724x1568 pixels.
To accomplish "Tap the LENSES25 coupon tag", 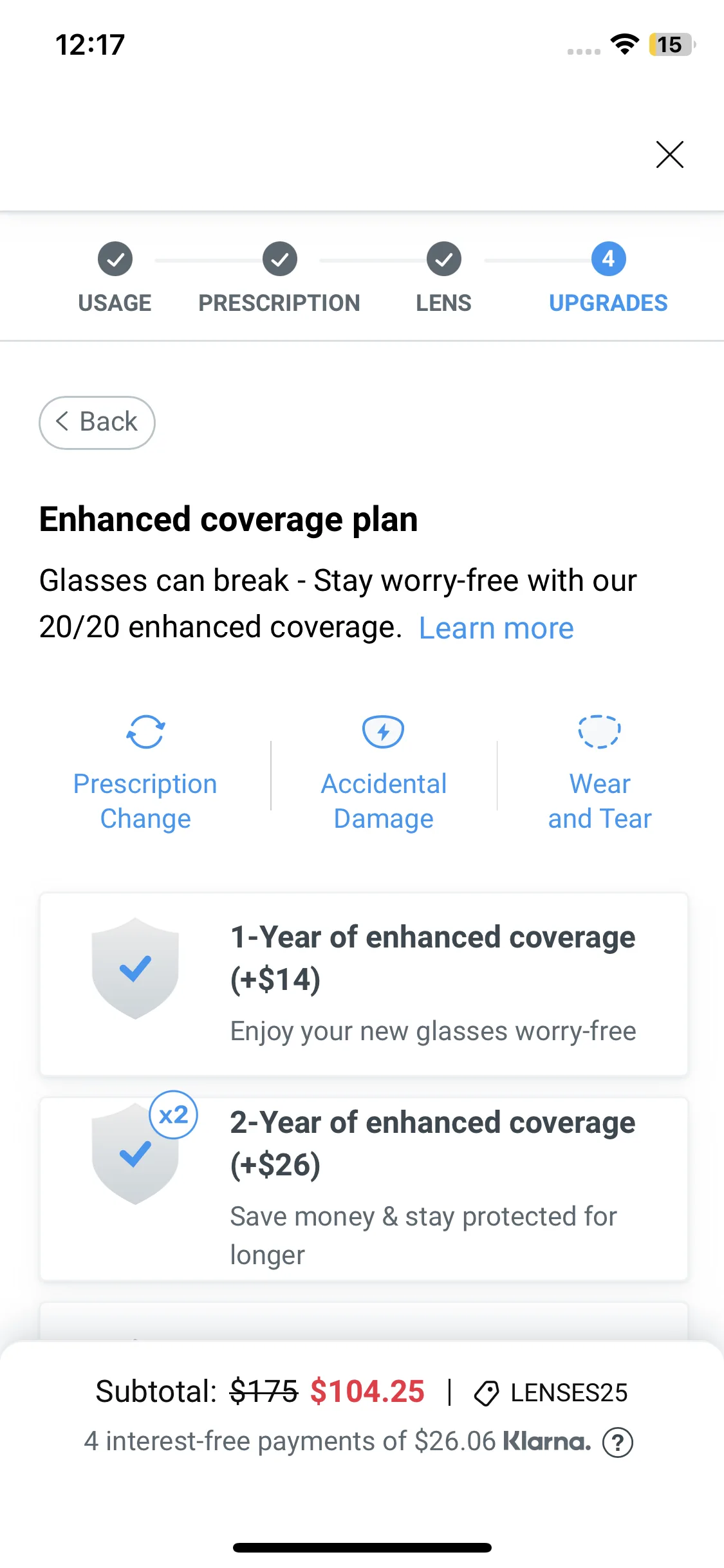I will [x=550, y=1393].
